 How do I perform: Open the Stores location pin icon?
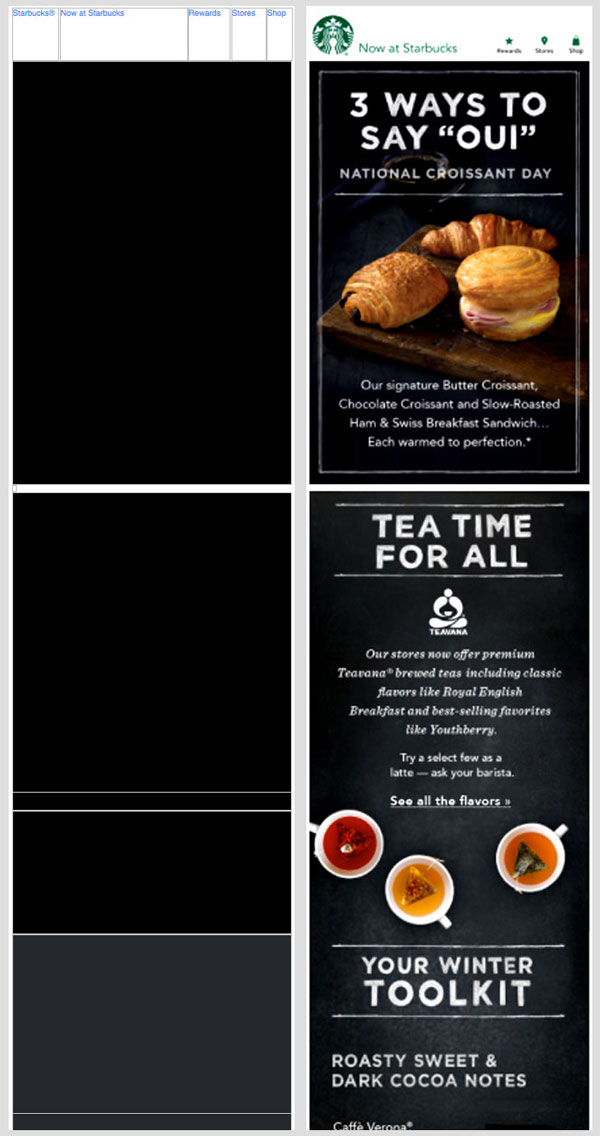544,41
